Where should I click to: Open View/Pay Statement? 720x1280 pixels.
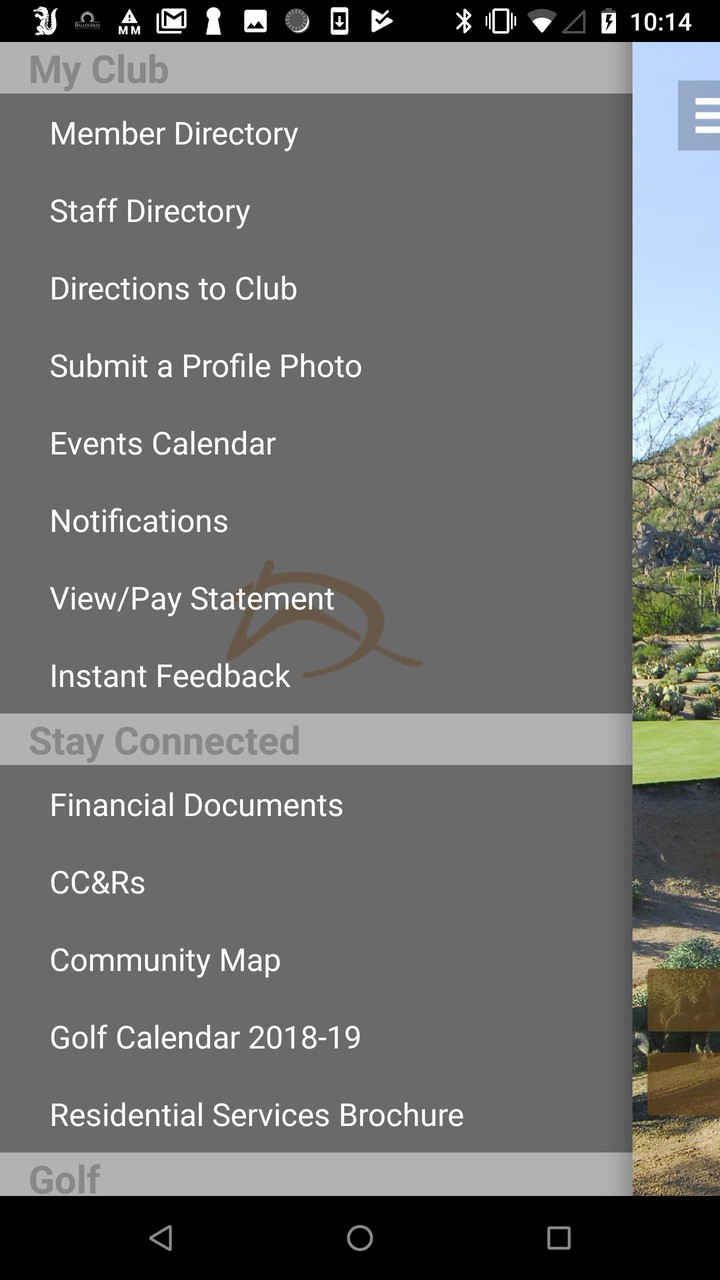(192, 598)
